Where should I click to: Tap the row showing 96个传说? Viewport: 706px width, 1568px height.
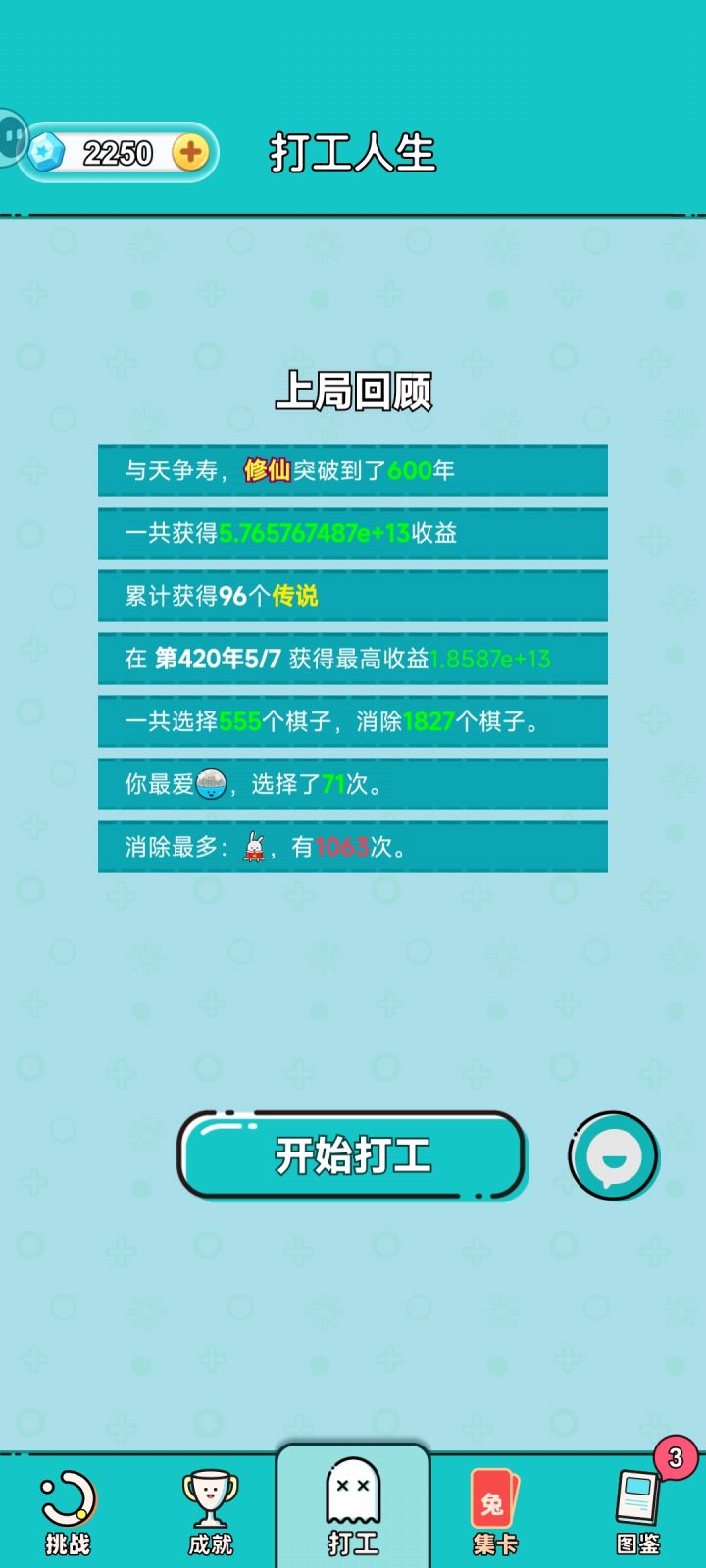point(352,595)
